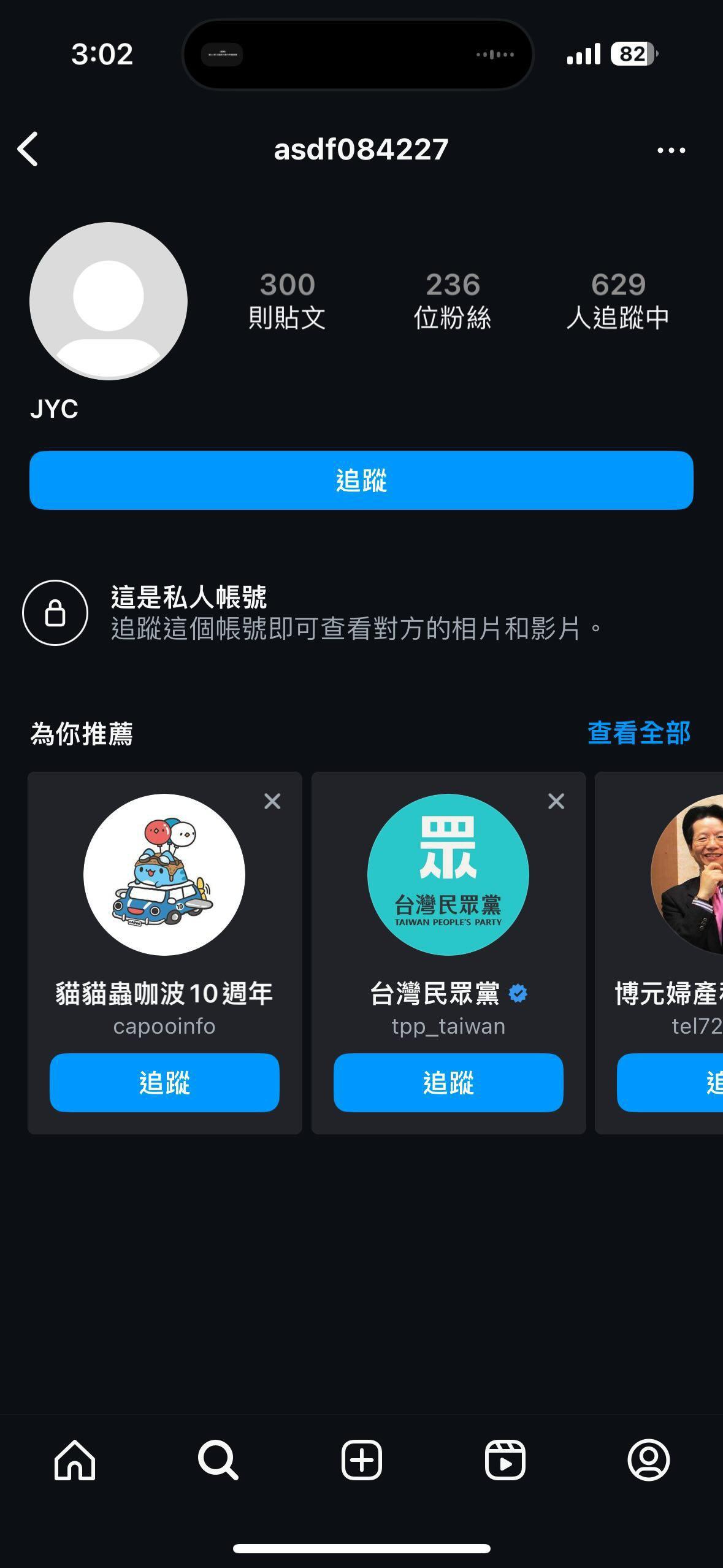
Task: Open your own profile tab
Action: [648, 1460]
